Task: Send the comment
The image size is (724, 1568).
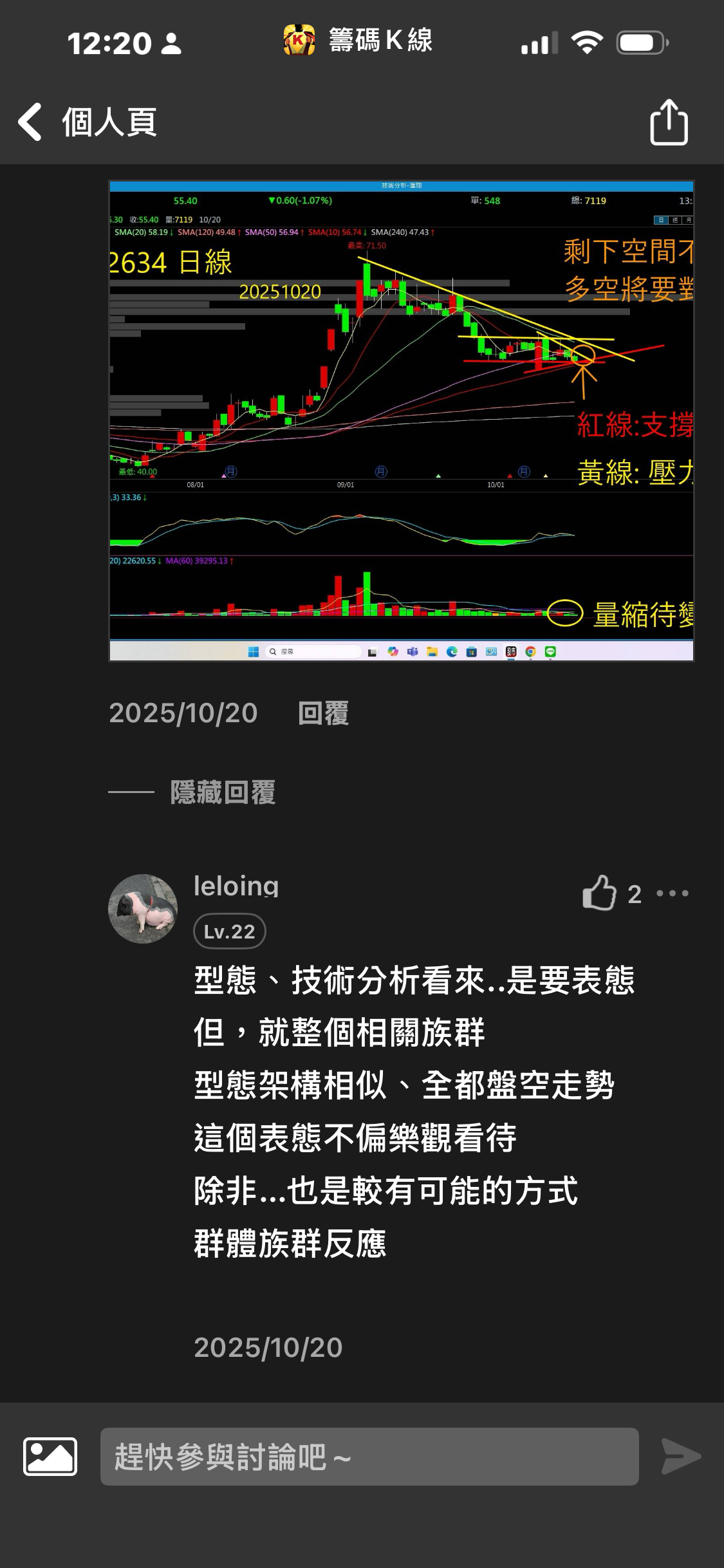Action: click(681, 1456)
